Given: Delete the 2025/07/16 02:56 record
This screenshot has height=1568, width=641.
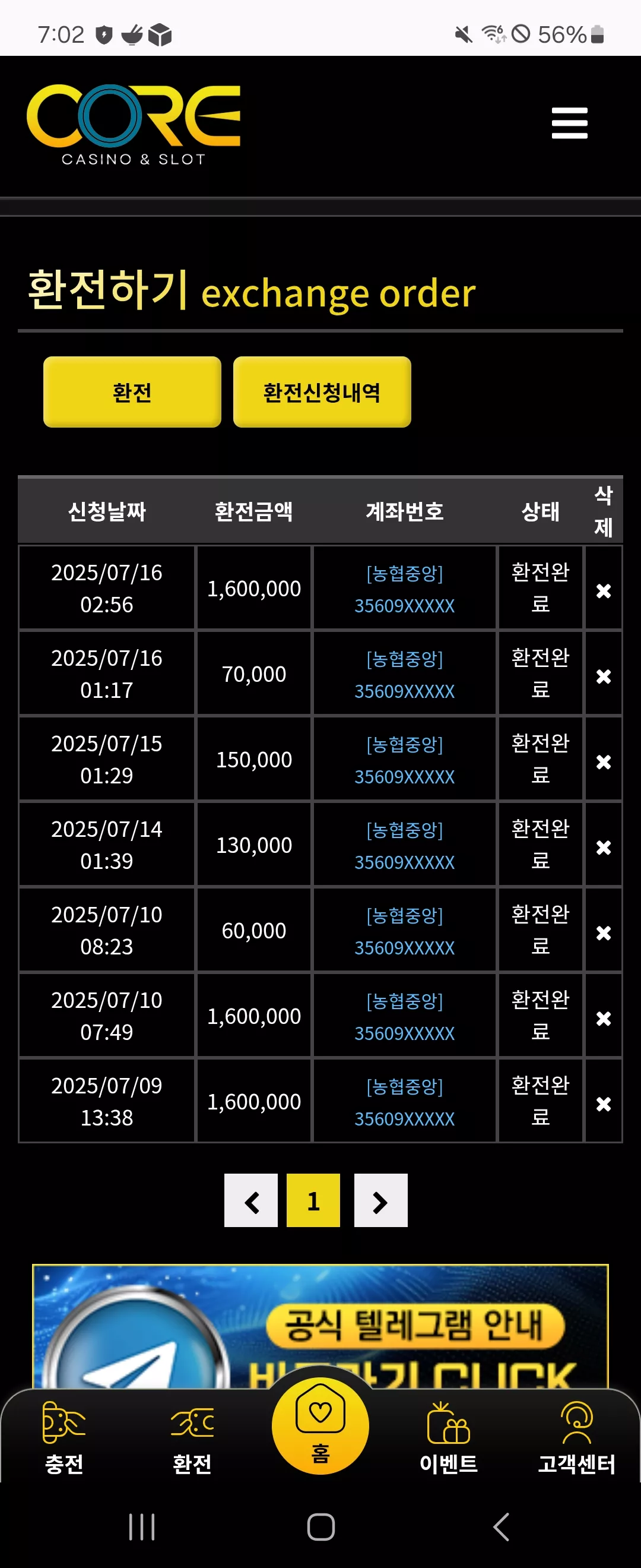Looking at the screenshot, I should 603,590.
